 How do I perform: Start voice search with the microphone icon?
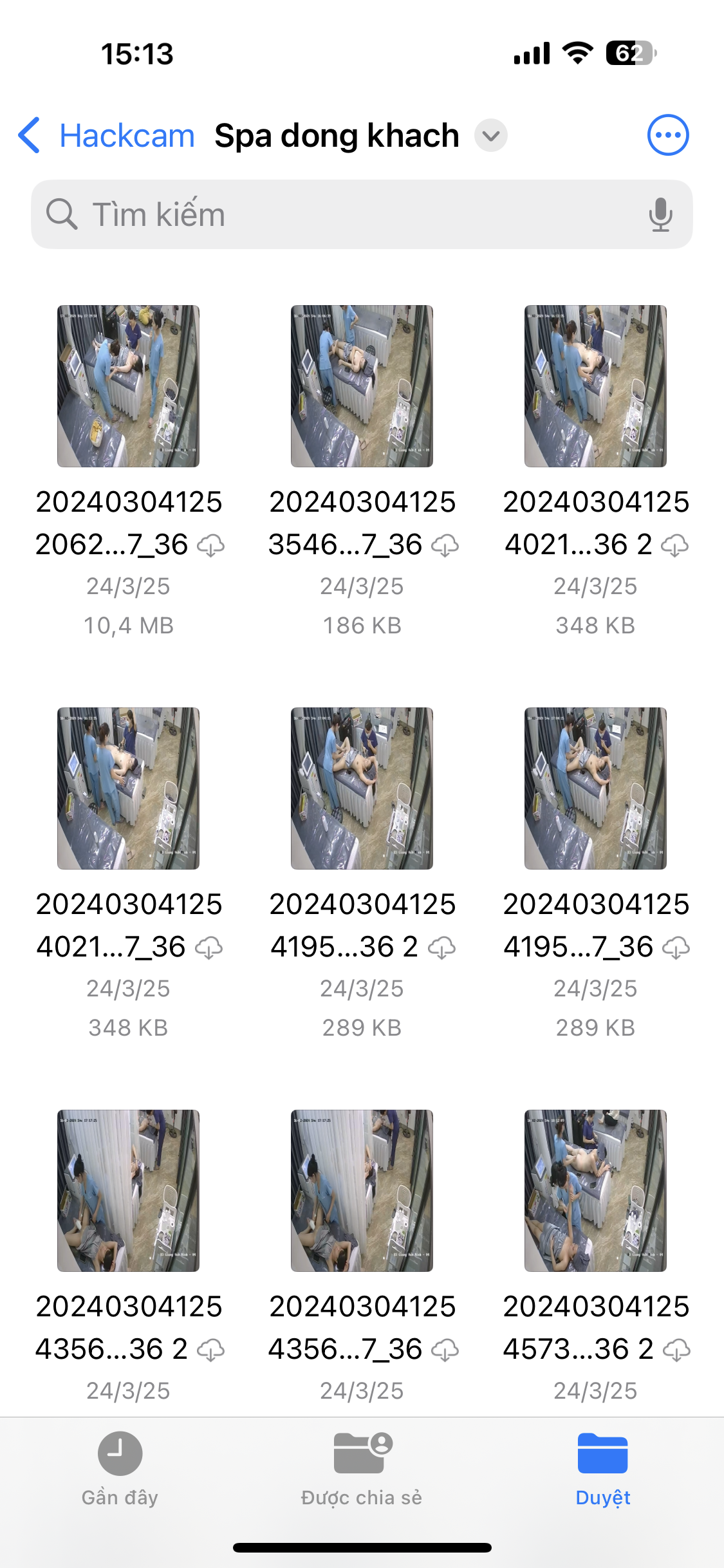click(660, 214)
